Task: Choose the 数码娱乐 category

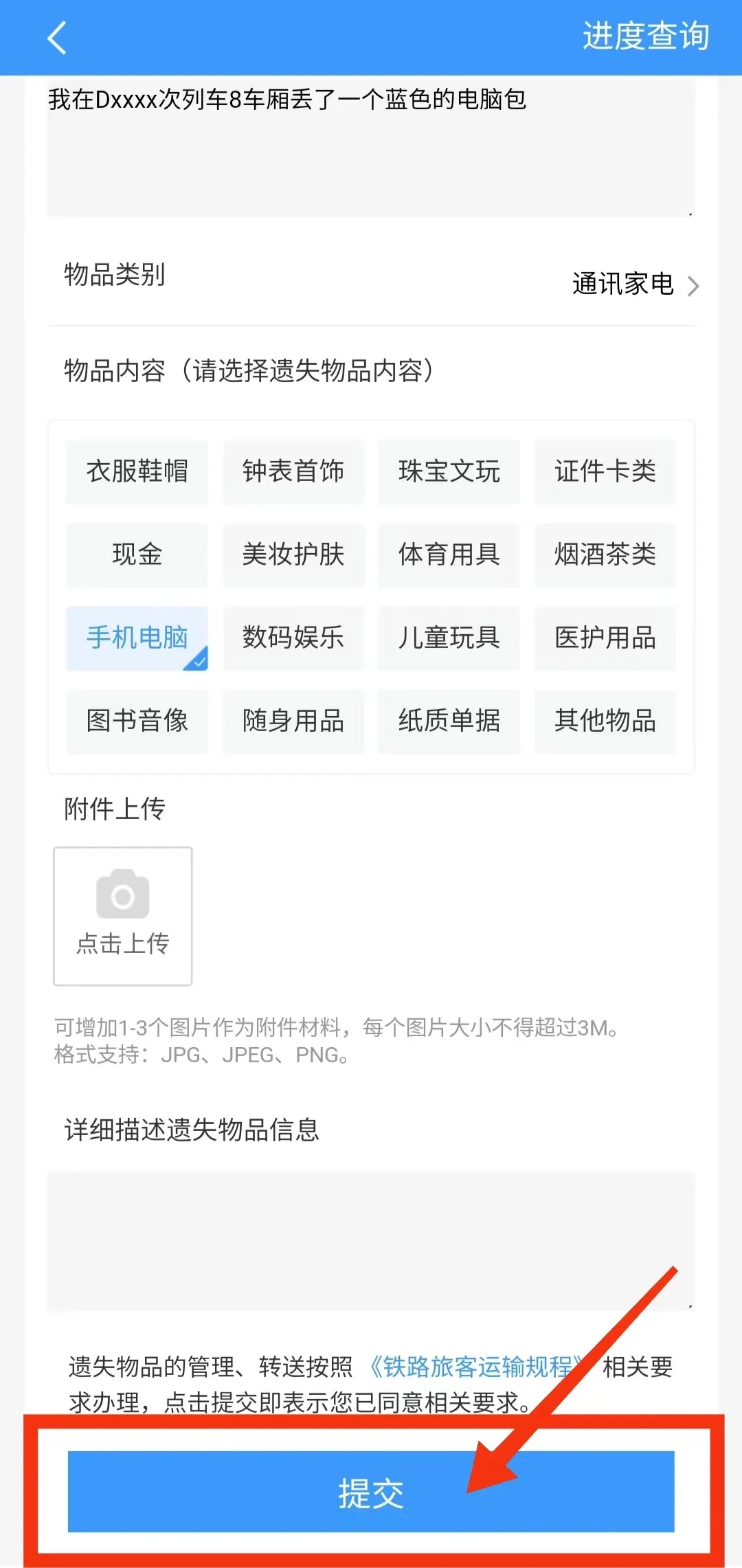Action: pos(293,638)
